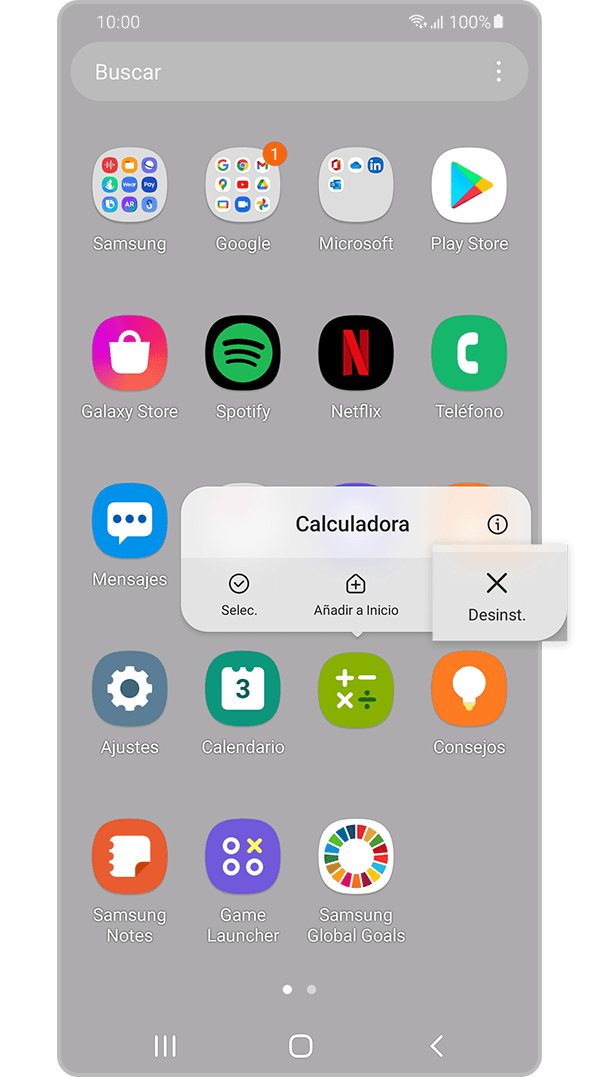The height and width of the screenshot is (1077, 600).
Task: Open Spotify
Action: (243, 354)
